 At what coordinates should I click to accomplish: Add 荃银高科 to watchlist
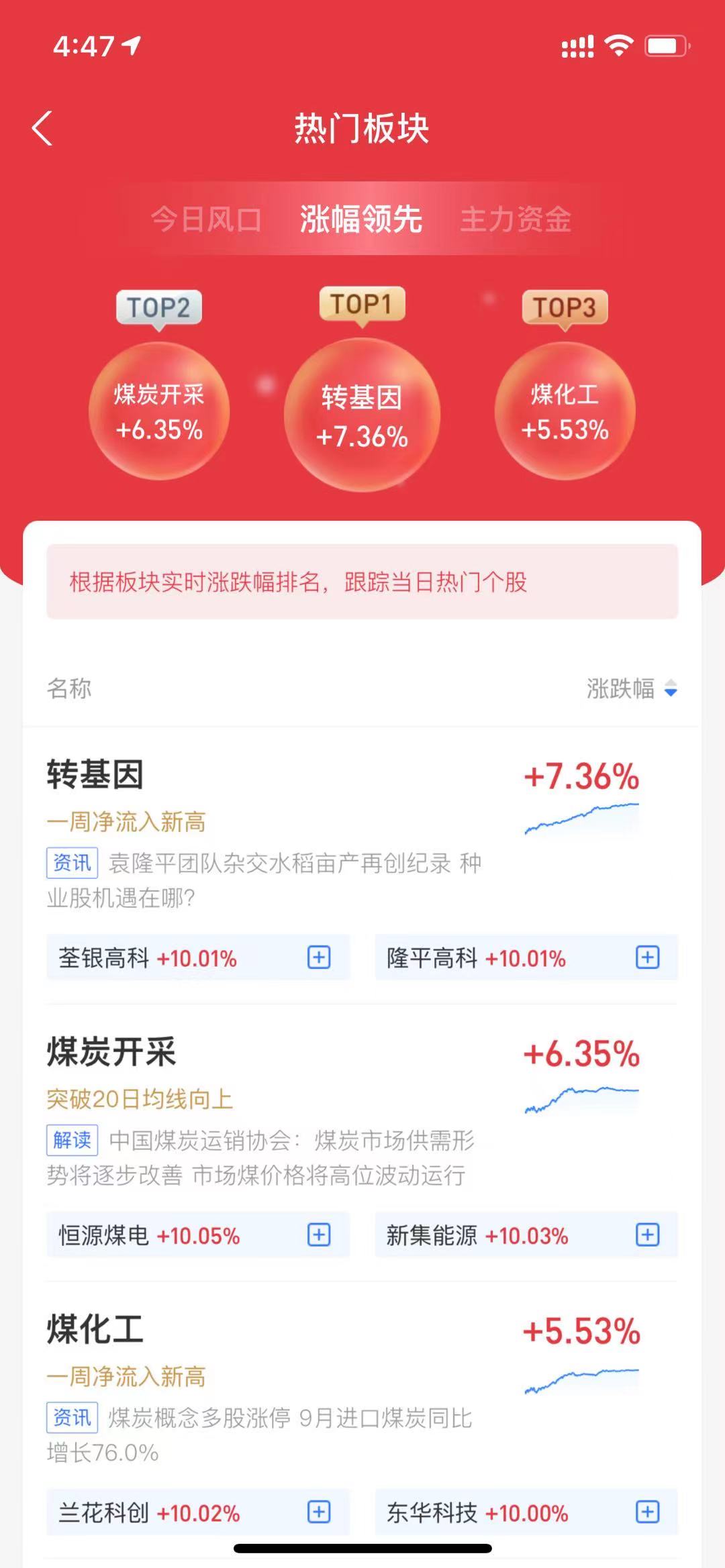tap(319, 957)
